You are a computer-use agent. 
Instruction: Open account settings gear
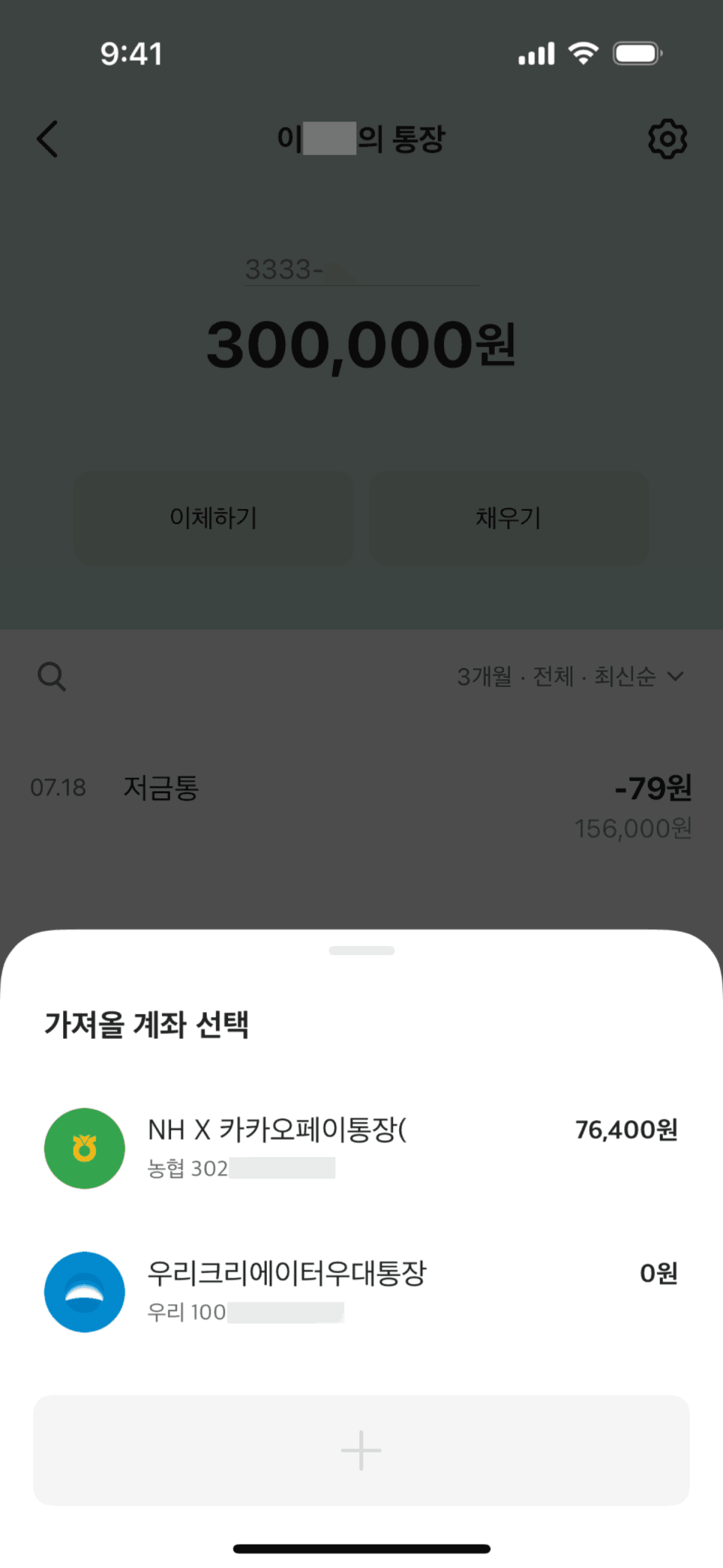point(667,139)
